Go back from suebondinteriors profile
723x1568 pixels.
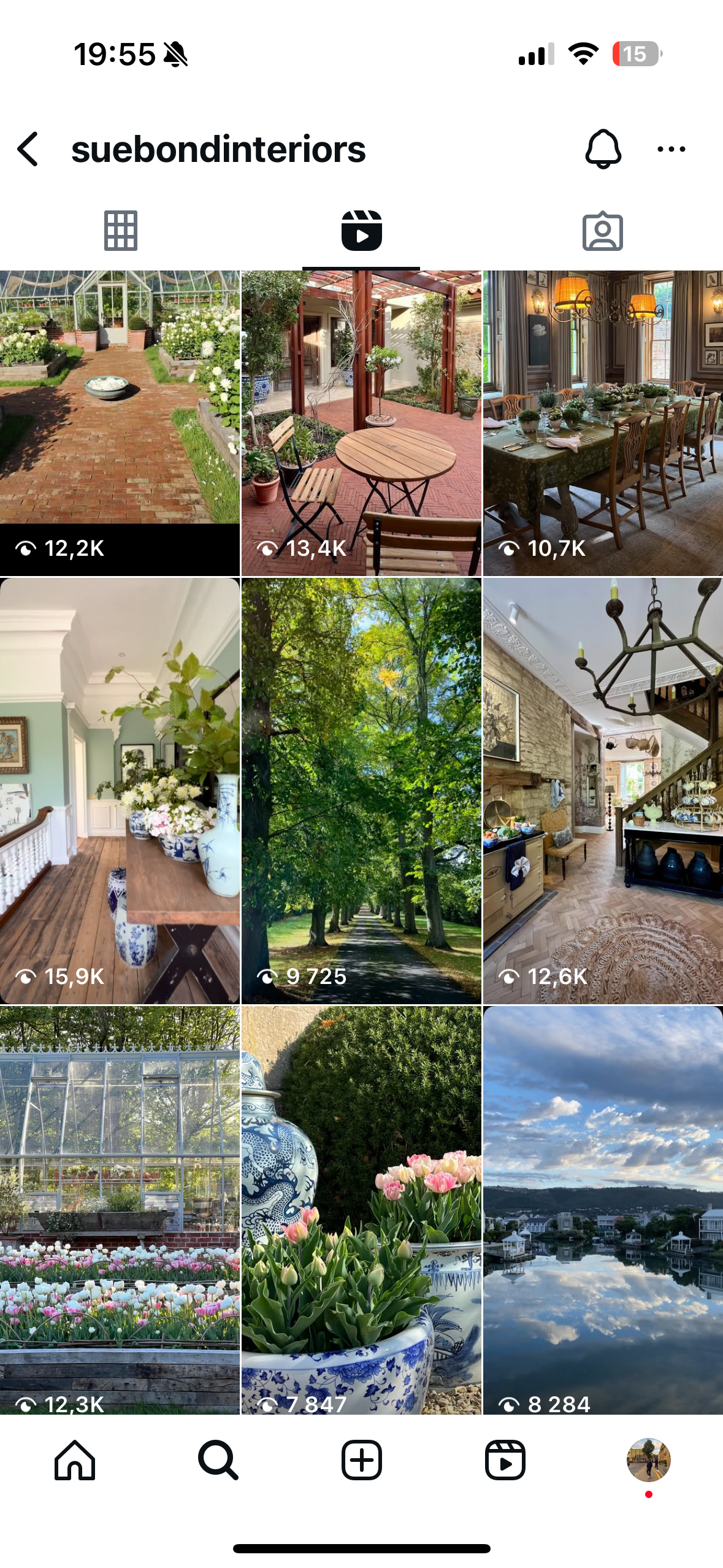(28, 149)
